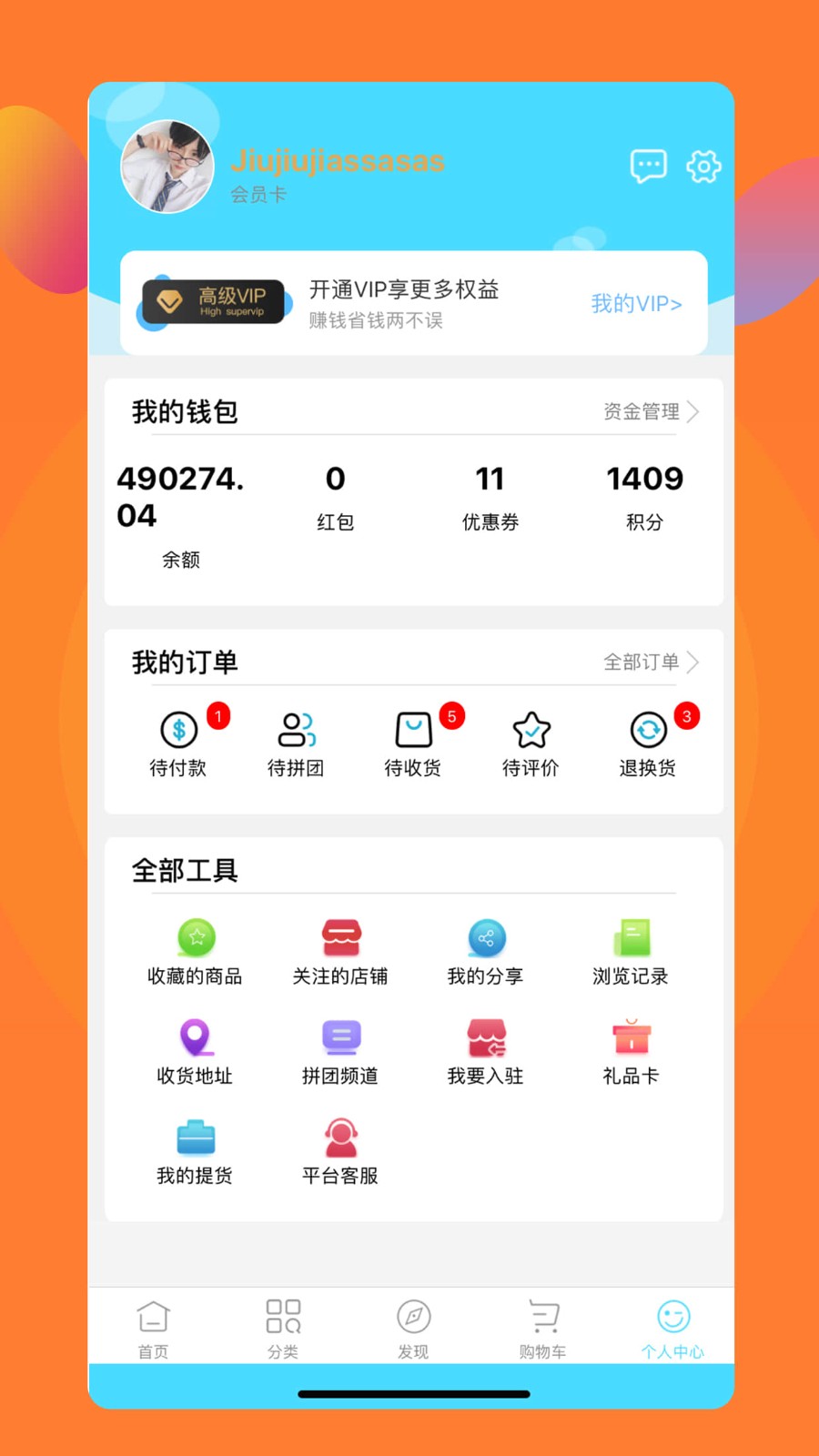Contact 平台客服 support

[x=340, y=1153]
